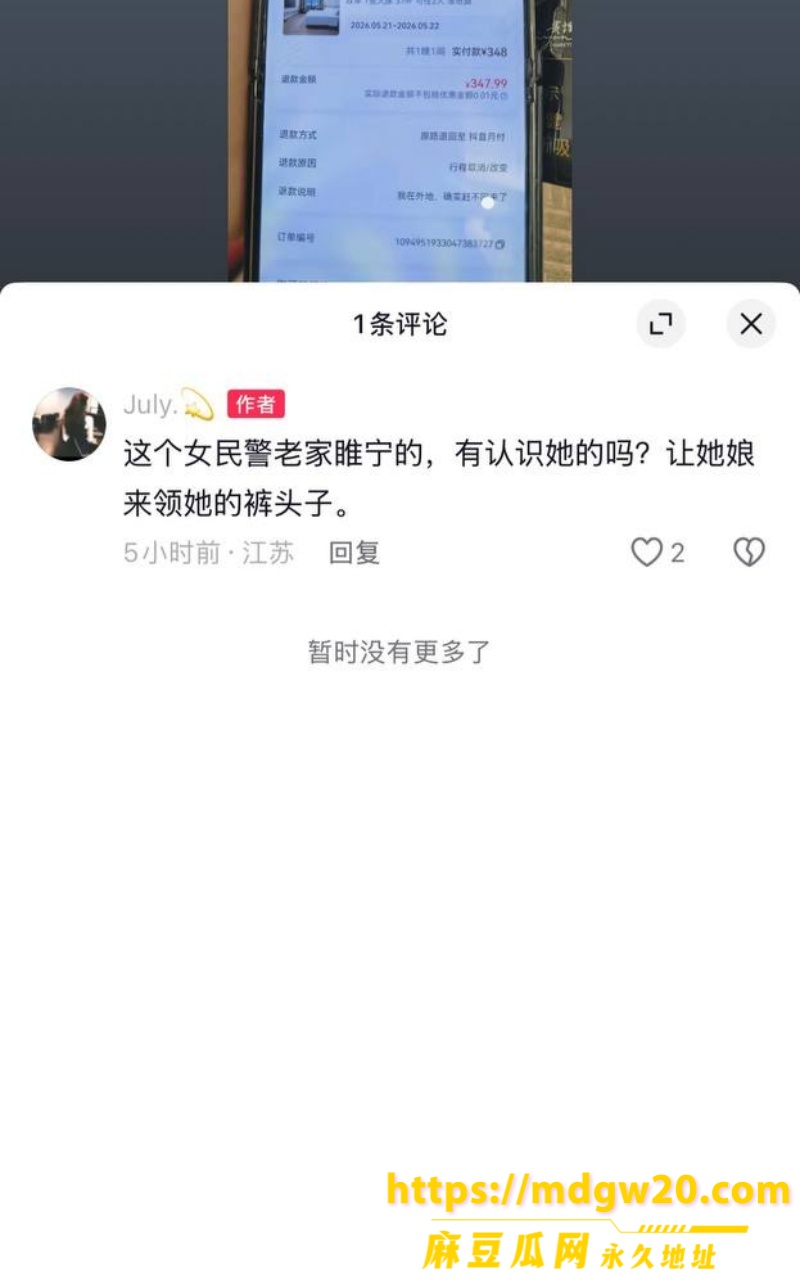This screenshot has height=1280, width=800.
Task: Reply to July.'s comment via 回复
Action: [x=354, y=552]
